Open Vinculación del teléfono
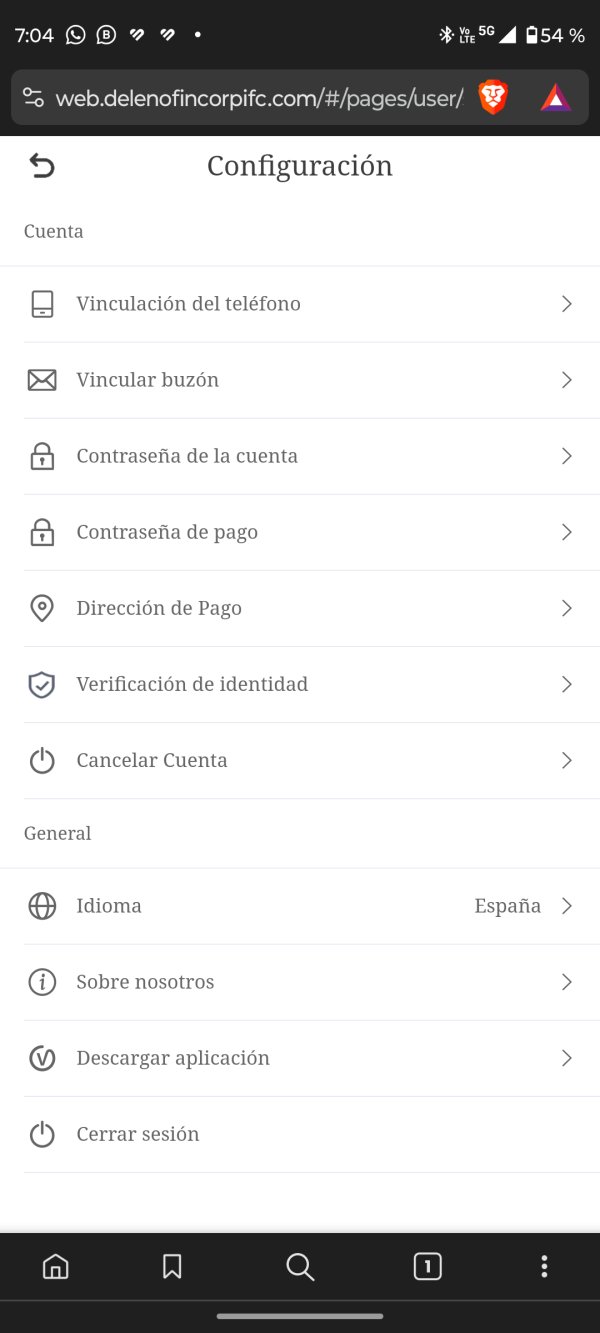Image resolution: width=600 pixels, height=1333 pixels. [x=300, y=304]
